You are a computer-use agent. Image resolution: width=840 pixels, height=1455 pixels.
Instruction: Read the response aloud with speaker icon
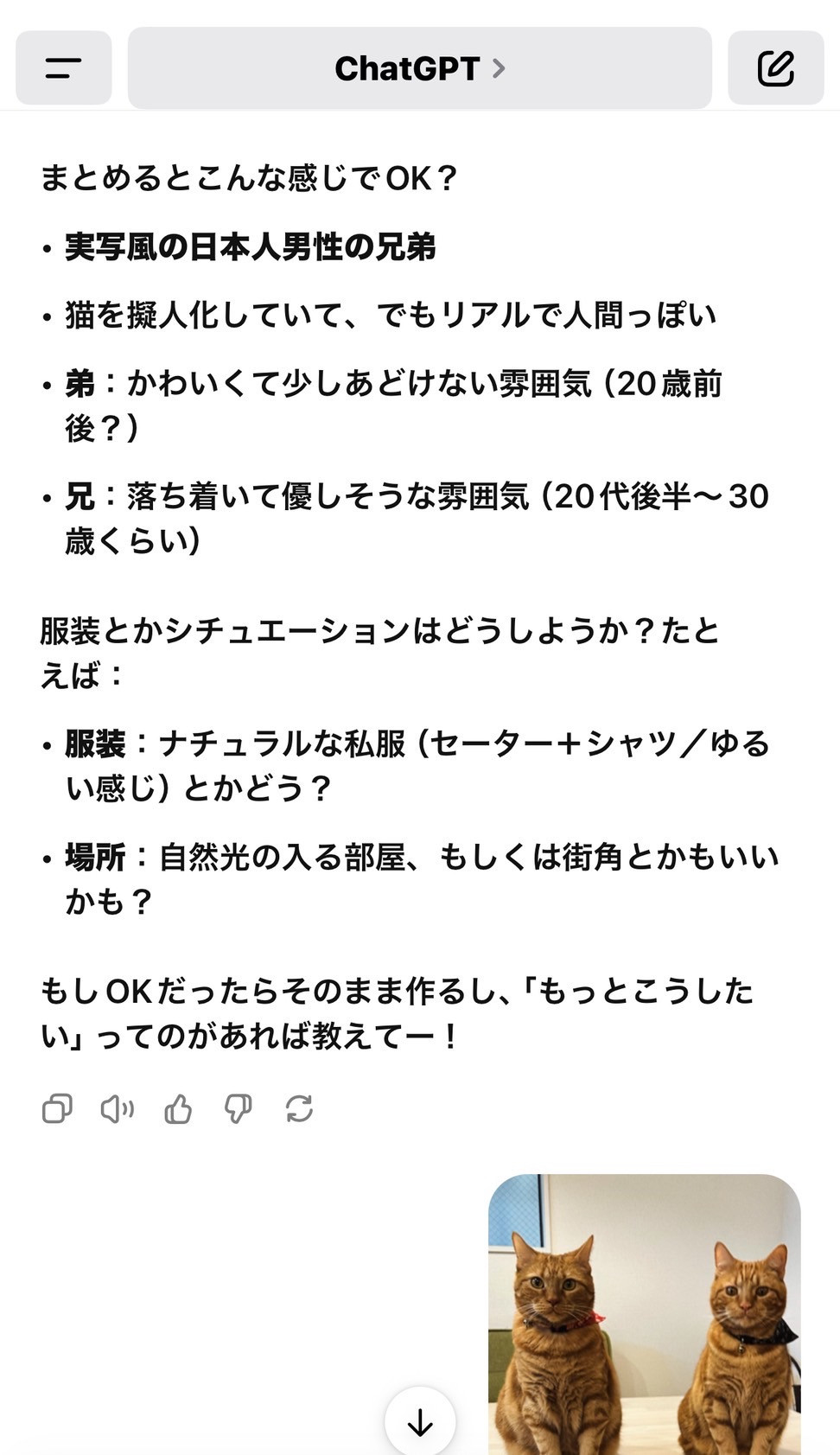118,1108
